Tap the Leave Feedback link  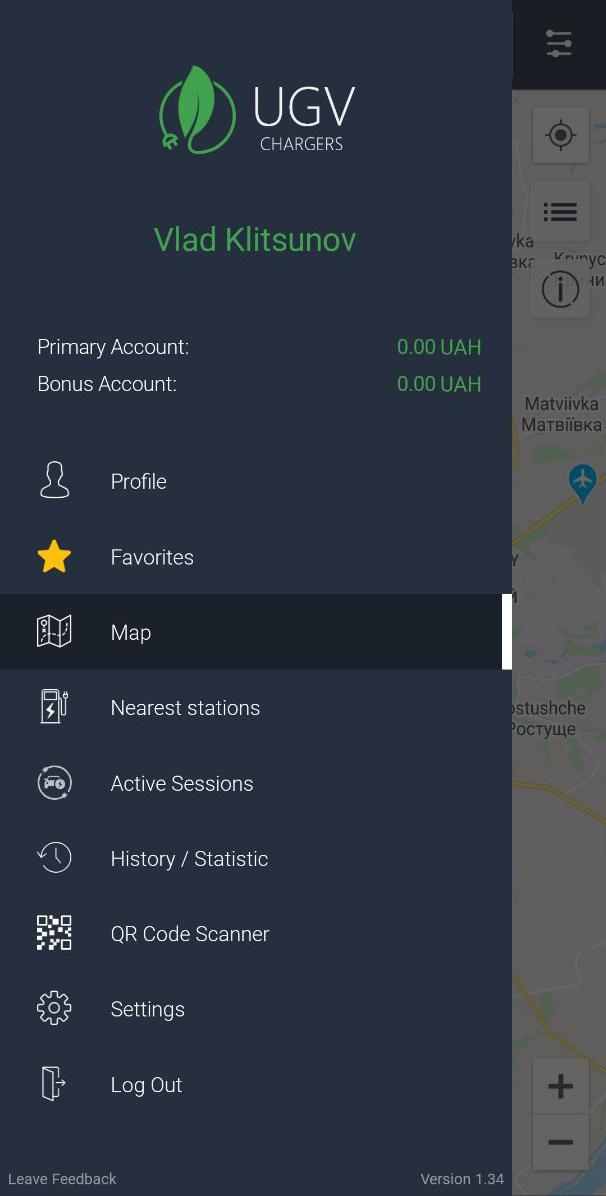coord(63,1178)
